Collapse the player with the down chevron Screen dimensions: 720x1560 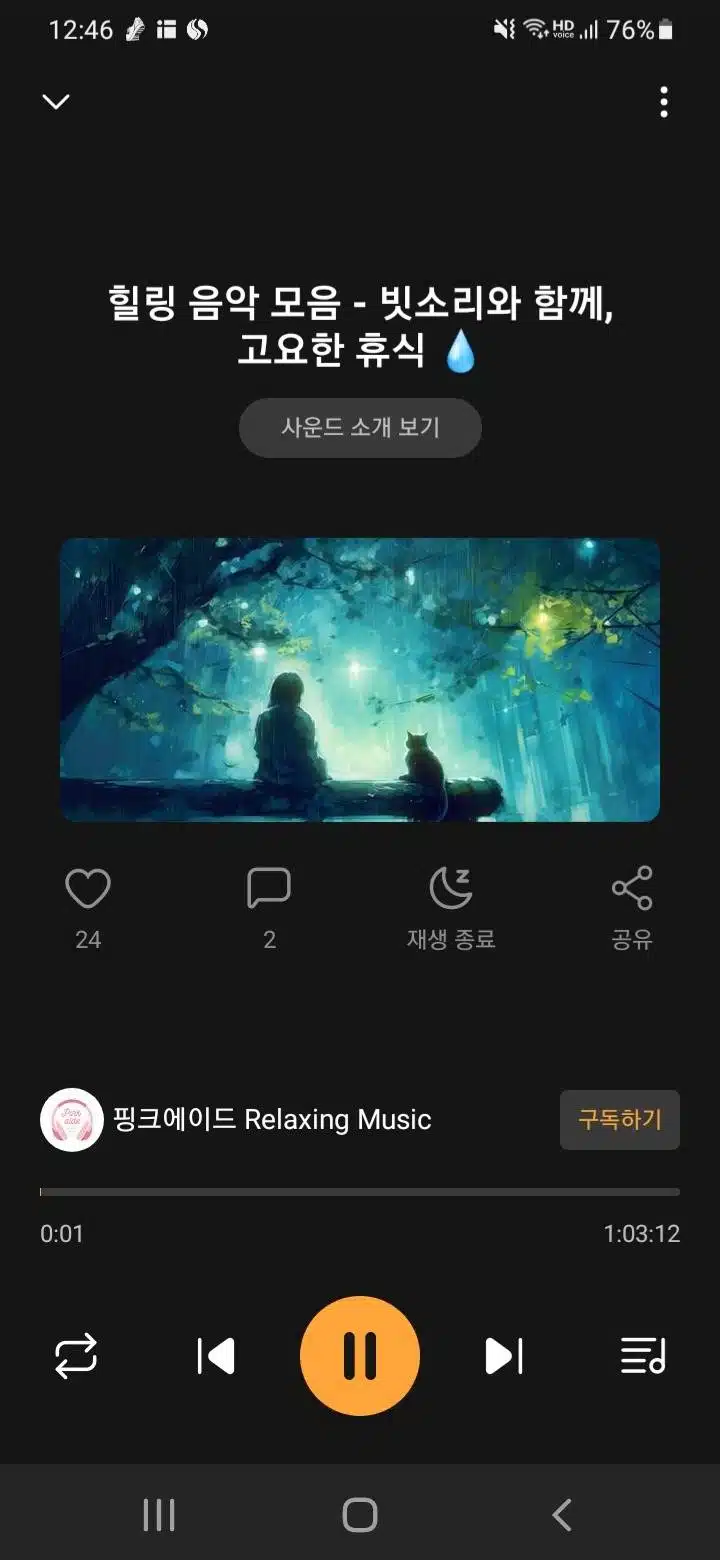[56, 101]
